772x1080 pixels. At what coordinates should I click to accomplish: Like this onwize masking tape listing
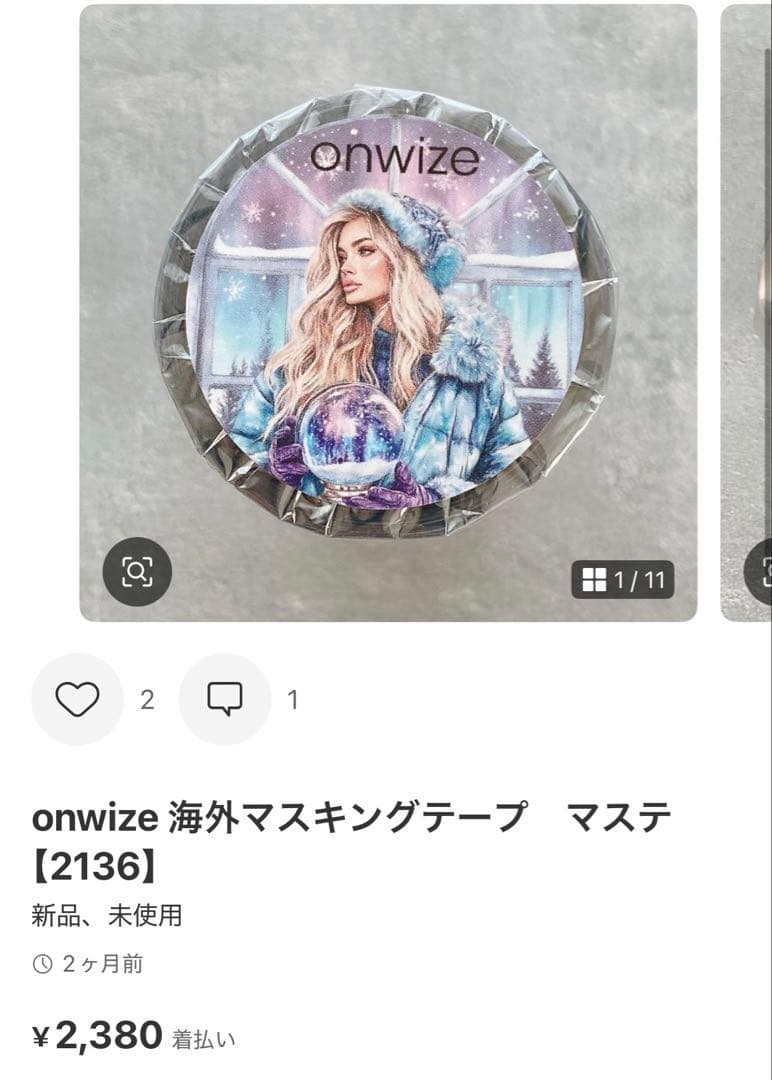(x=77, y=699)
